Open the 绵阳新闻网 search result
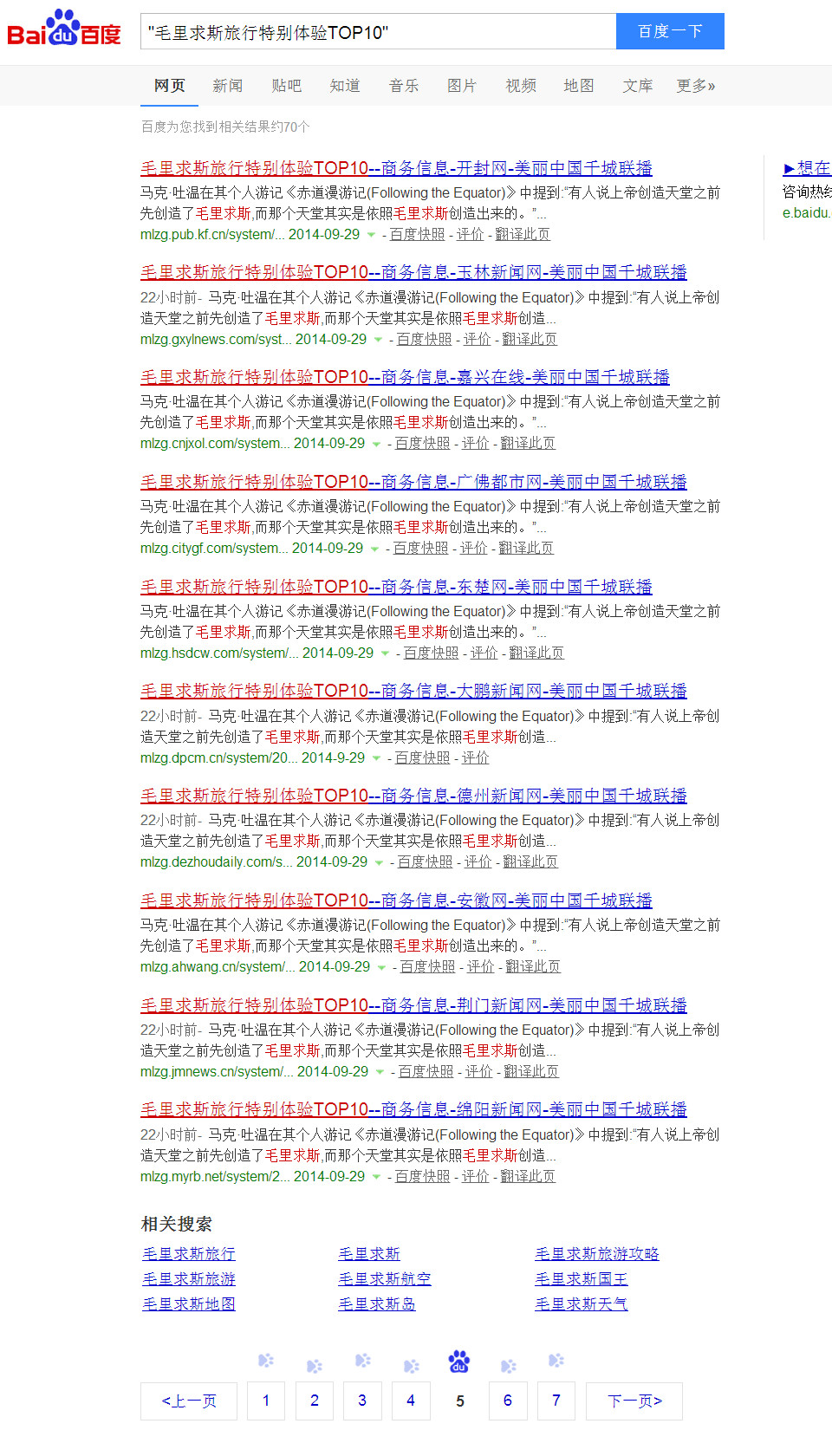832x1456 pixels. pyautogui.click(x=413, y=1109)
